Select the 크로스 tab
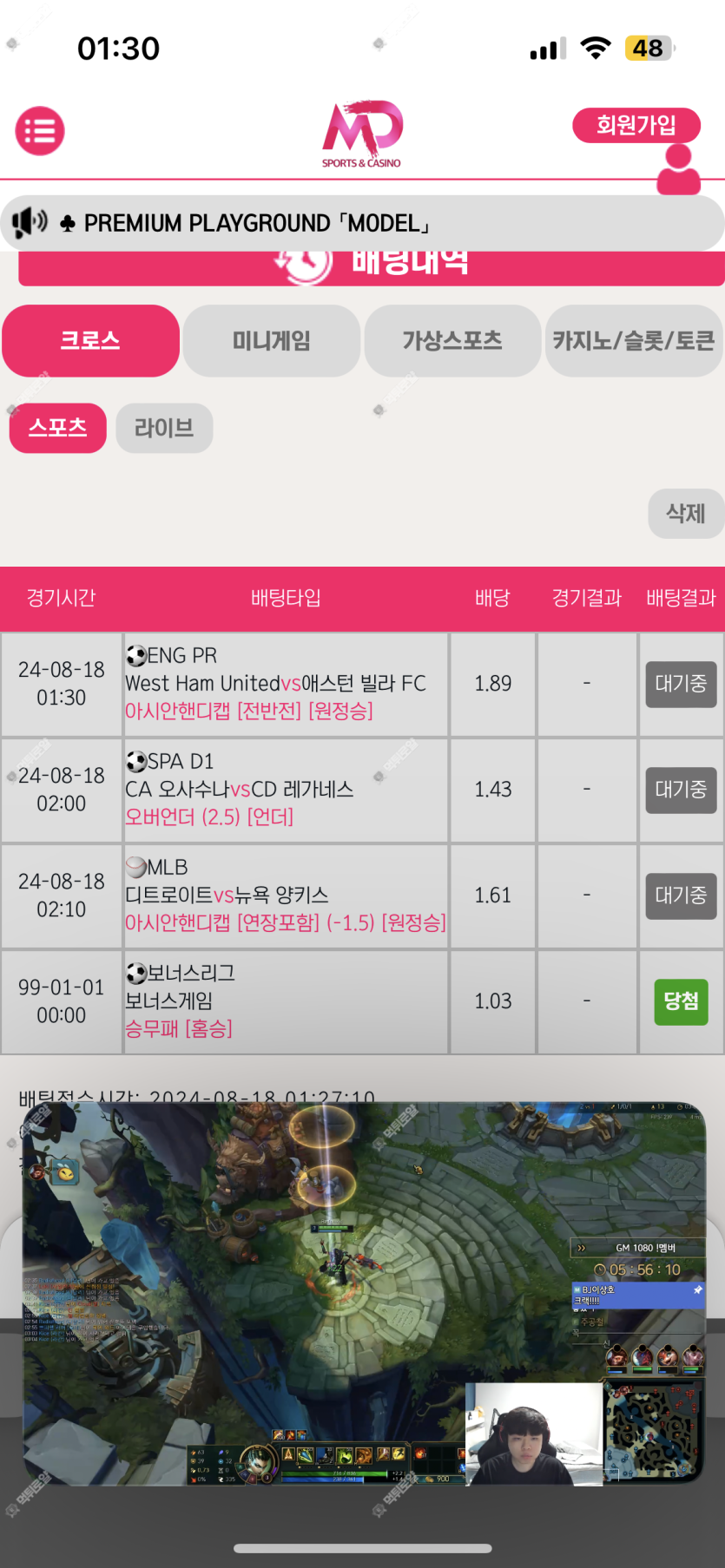Screen dimensions: 725x1568 click(90, 340)
